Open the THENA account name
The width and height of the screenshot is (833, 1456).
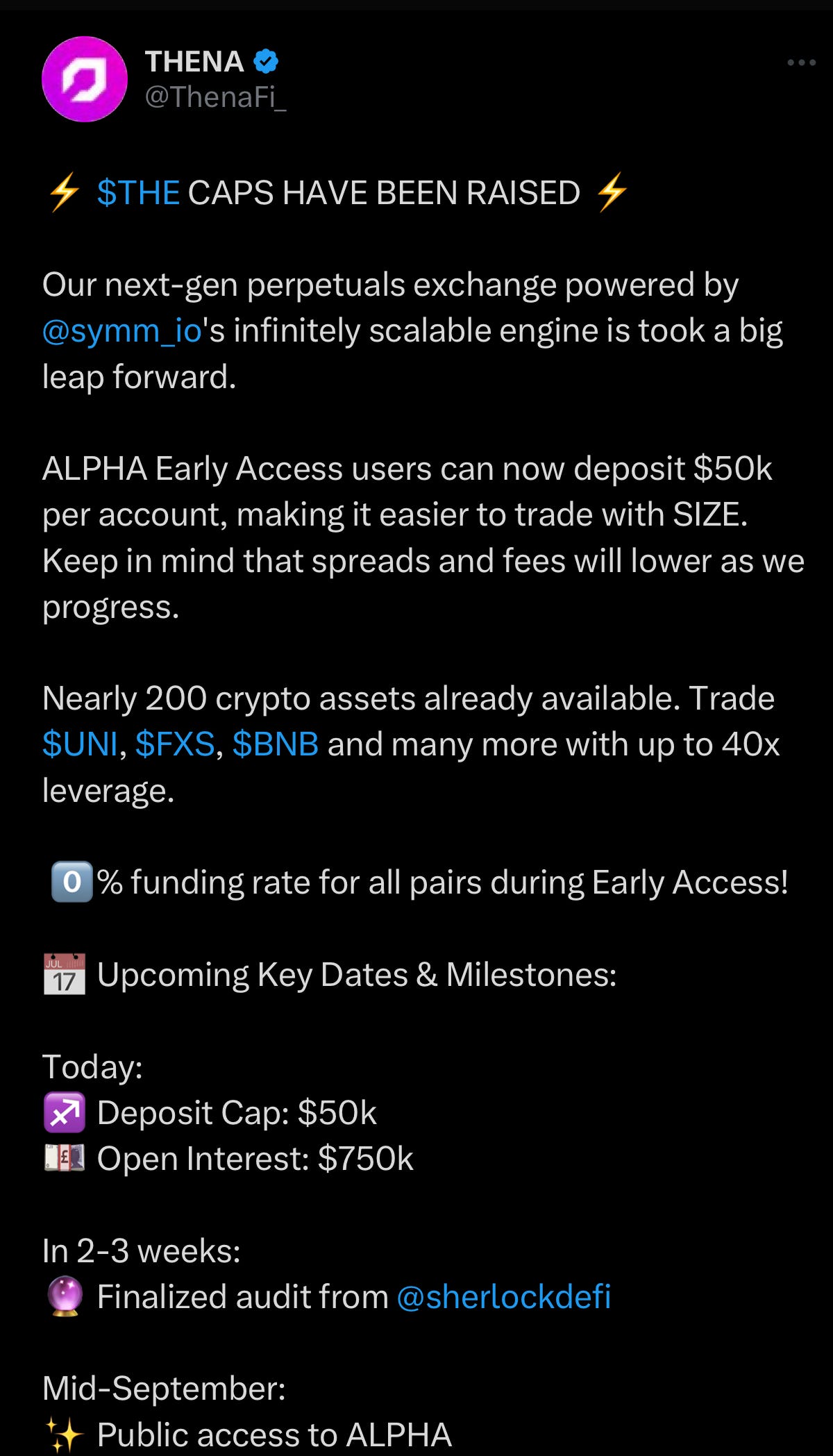(x=194, y=62)
